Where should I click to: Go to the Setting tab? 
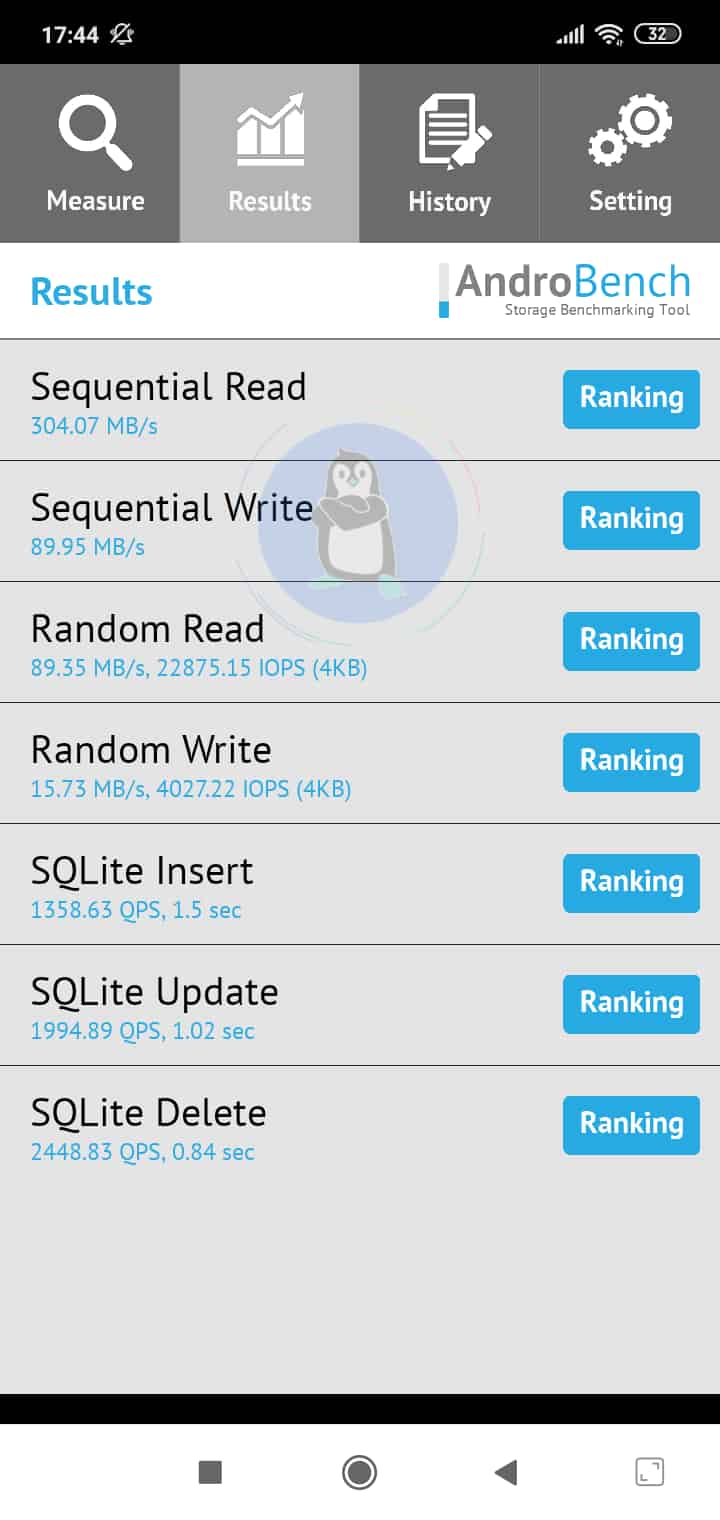pyautogui.click(x=630, y=154)
